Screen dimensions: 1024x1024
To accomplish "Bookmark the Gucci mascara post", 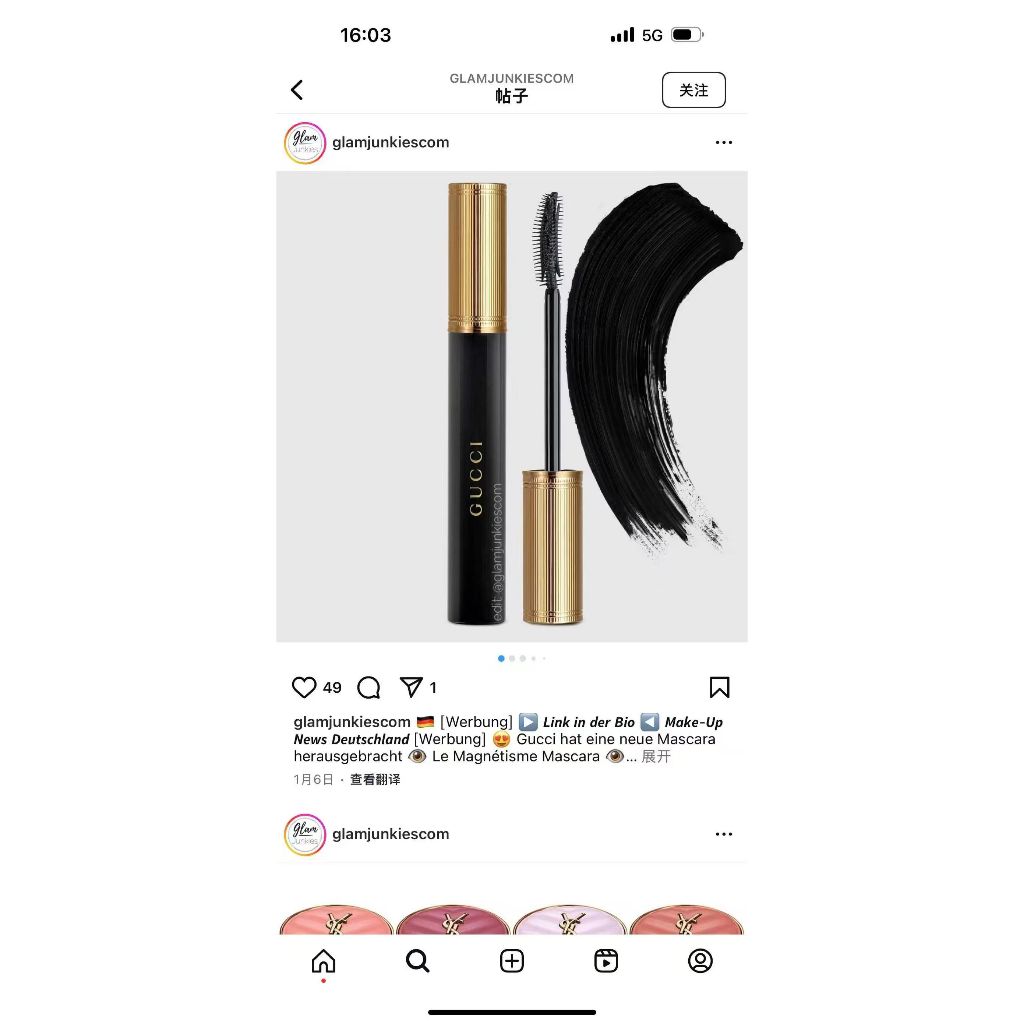I will (x=719, y=687).
